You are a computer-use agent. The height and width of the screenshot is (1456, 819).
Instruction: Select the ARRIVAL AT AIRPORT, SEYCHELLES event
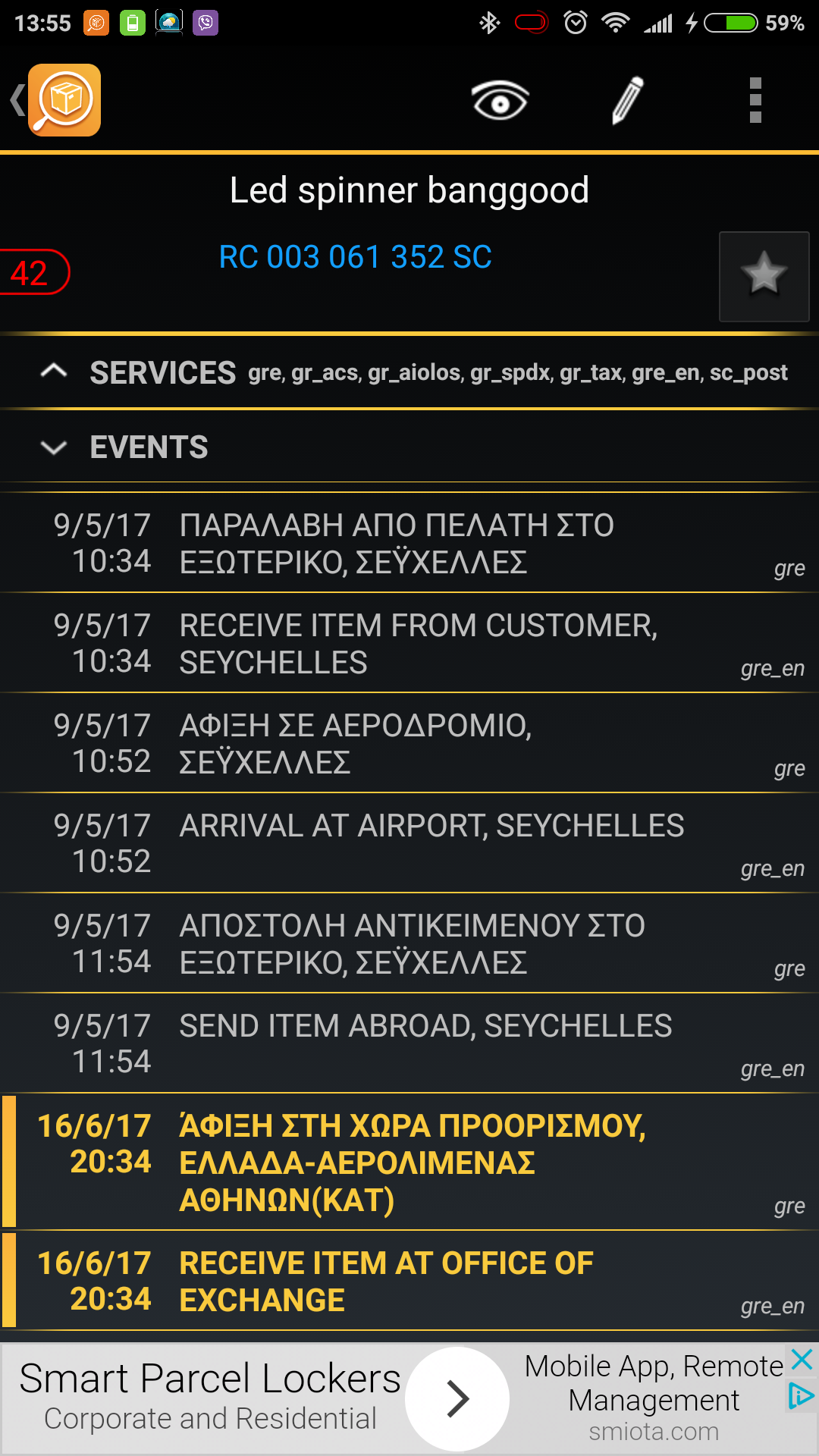point(409,843)
